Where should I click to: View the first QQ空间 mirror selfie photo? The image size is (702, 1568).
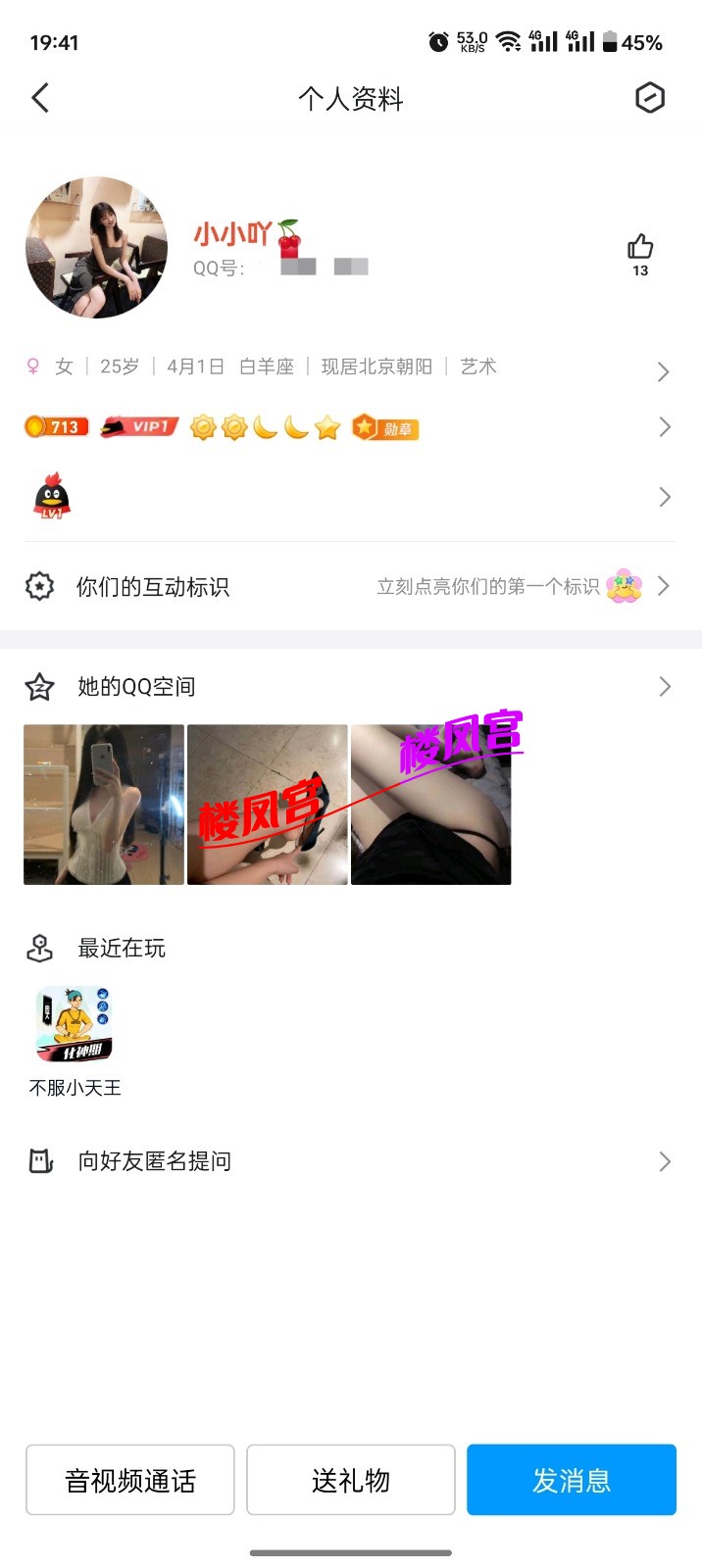point(104,805)
